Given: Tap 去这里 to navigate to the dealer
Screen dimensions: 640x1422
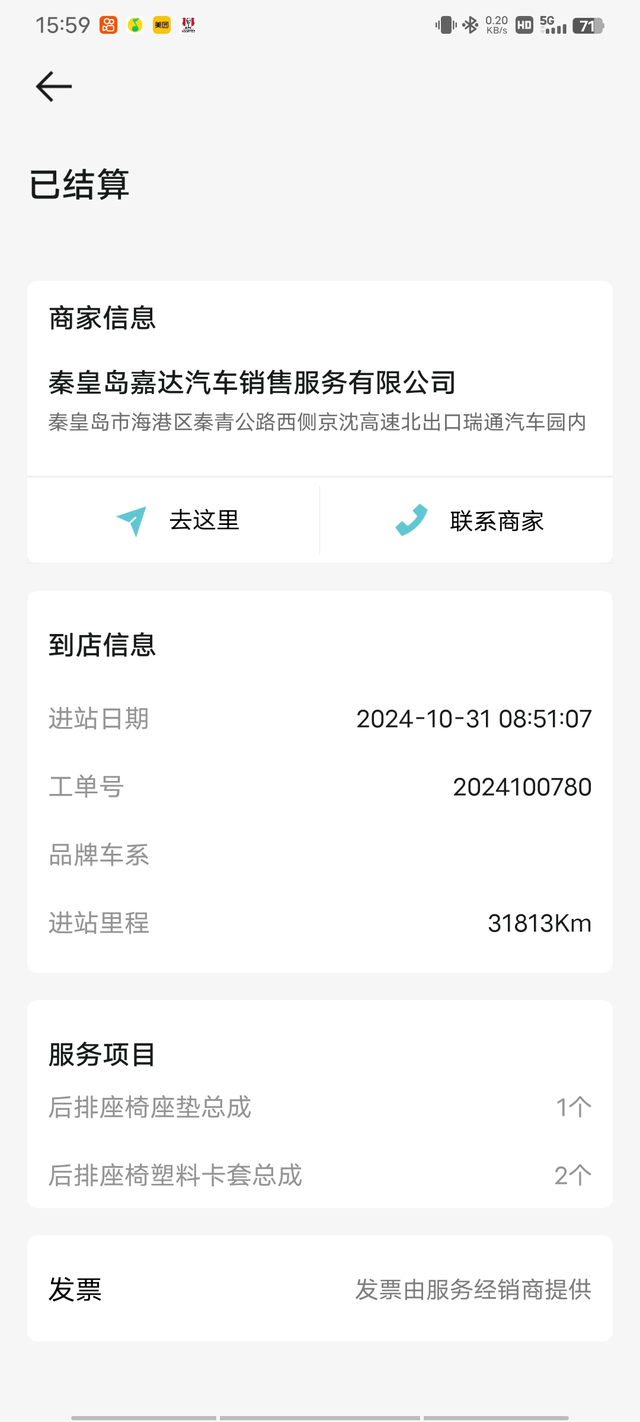Looking at the screenshot, I should point(178,520).
